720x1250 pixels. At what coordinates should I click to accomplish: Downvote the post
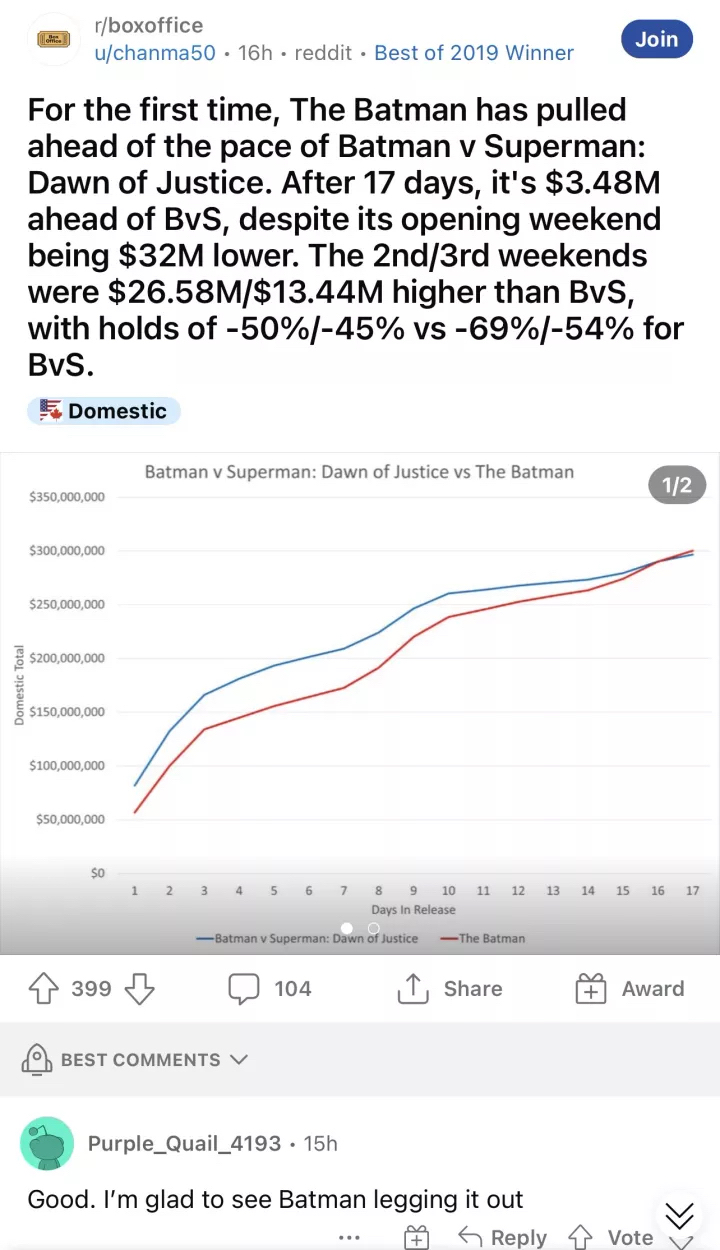[139, 989]
